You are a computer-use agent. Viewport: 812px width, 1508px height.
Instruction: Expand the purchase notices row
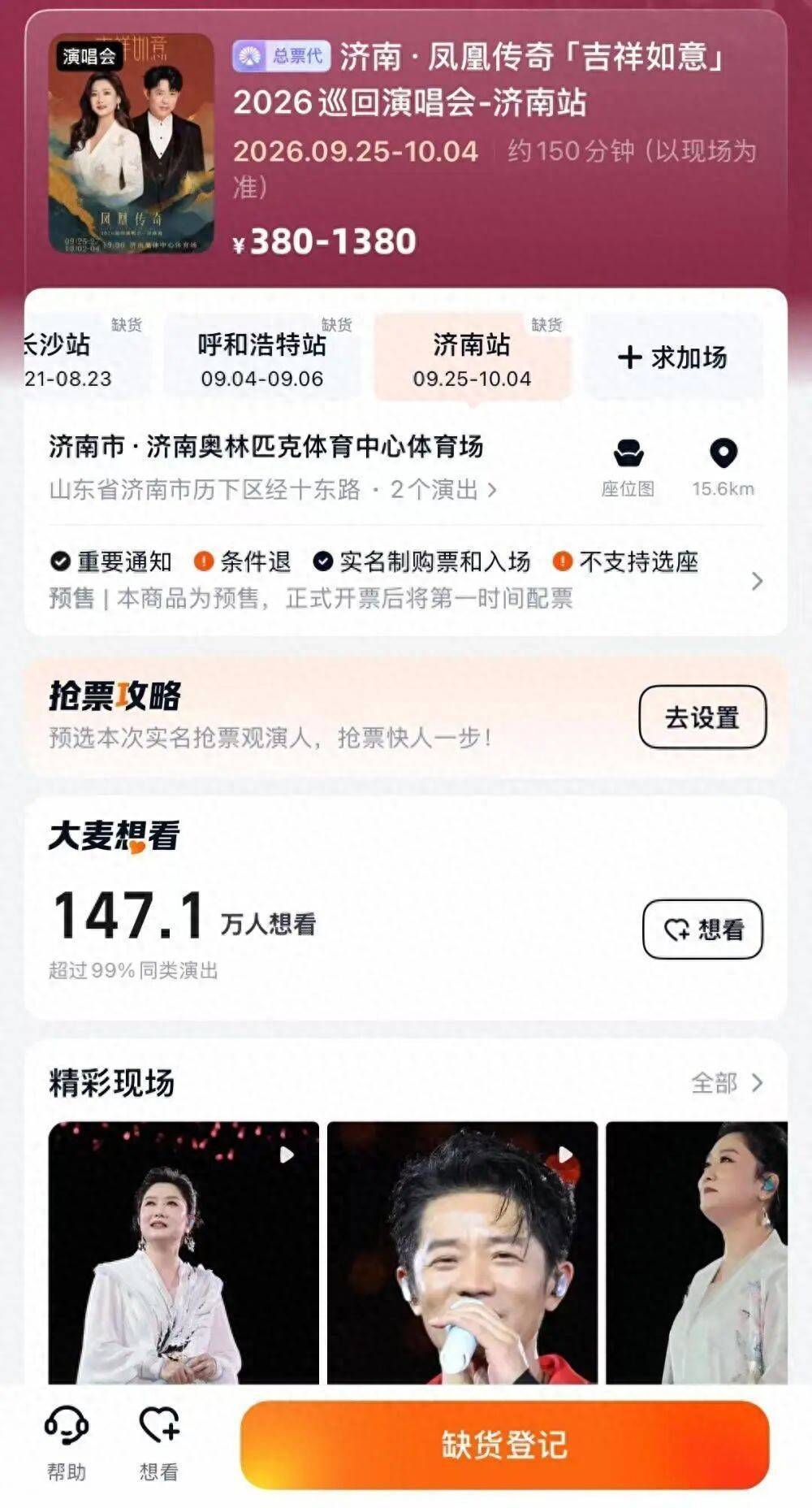406,580
